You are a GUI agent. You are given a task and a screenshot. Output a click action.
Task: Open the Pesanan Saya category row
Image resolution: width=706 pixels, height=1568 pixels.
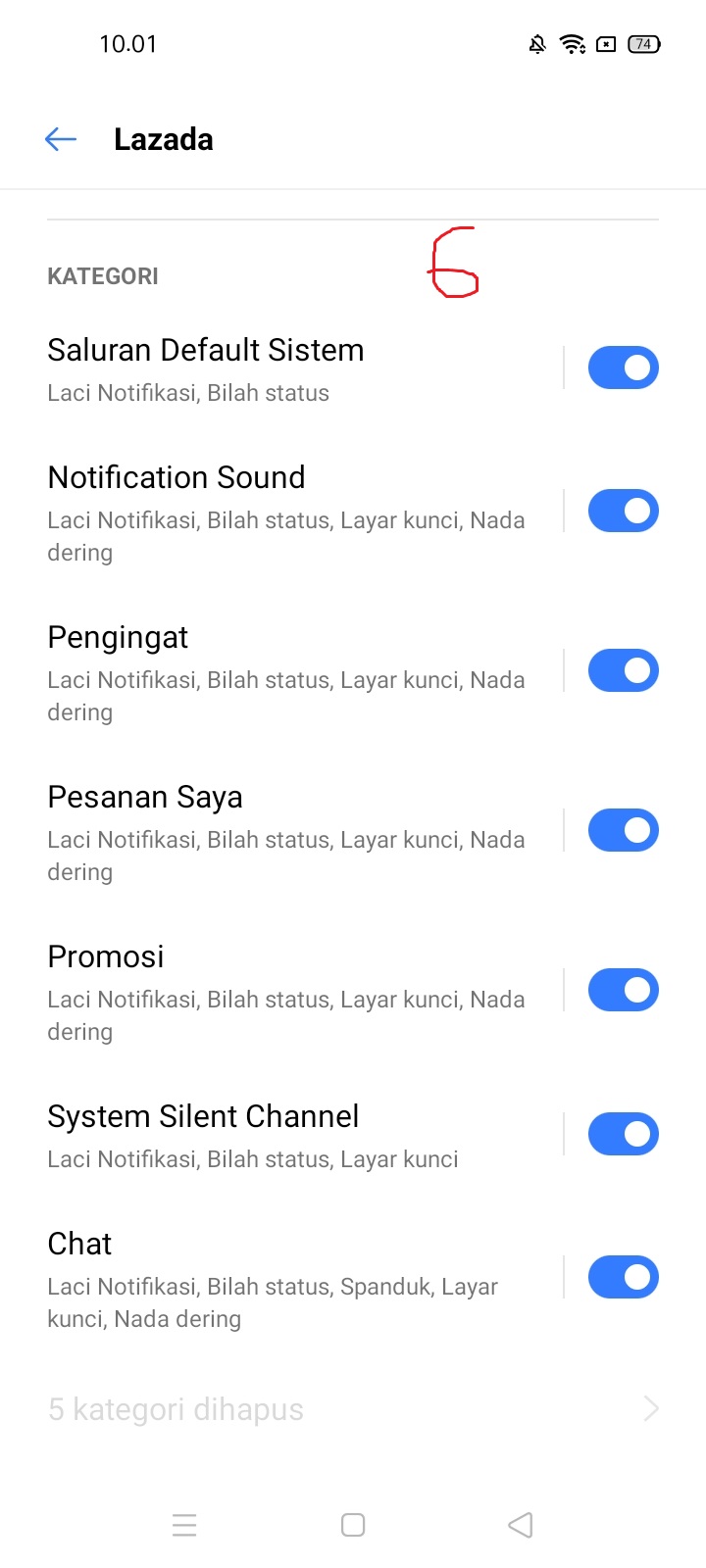pyautogui.click(x=294, y=832)
